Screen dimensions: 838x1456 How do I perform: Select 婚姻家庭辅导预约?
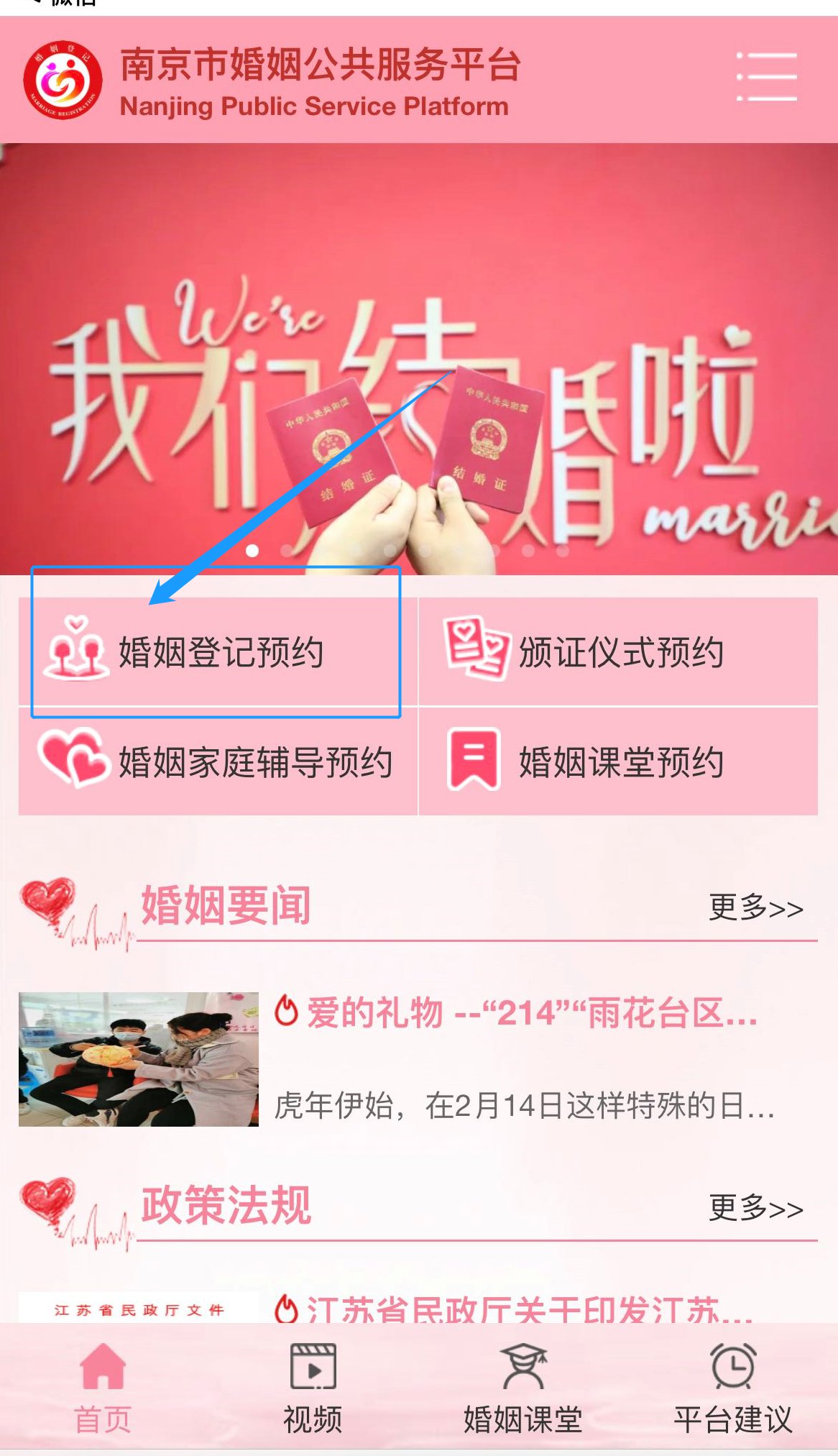pos(217,761)
